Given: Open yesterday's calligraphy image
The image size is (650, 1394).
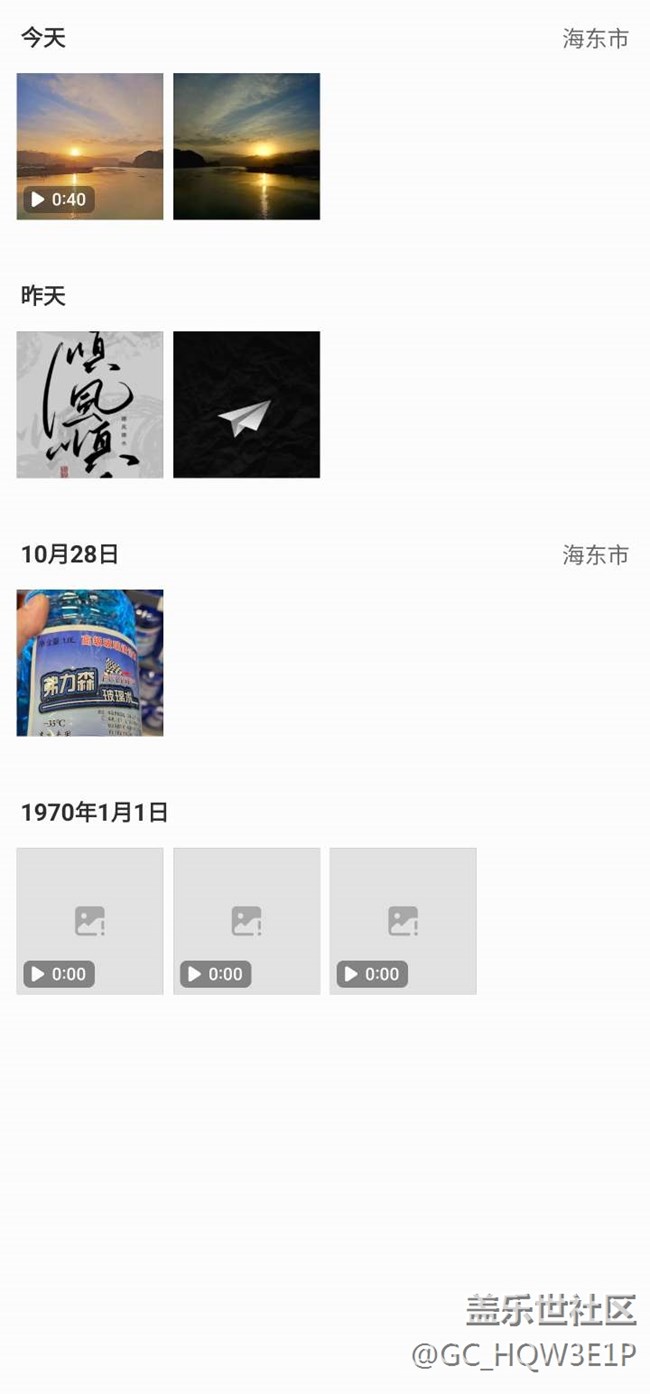Looking at the screenshot, I should 90,404.
